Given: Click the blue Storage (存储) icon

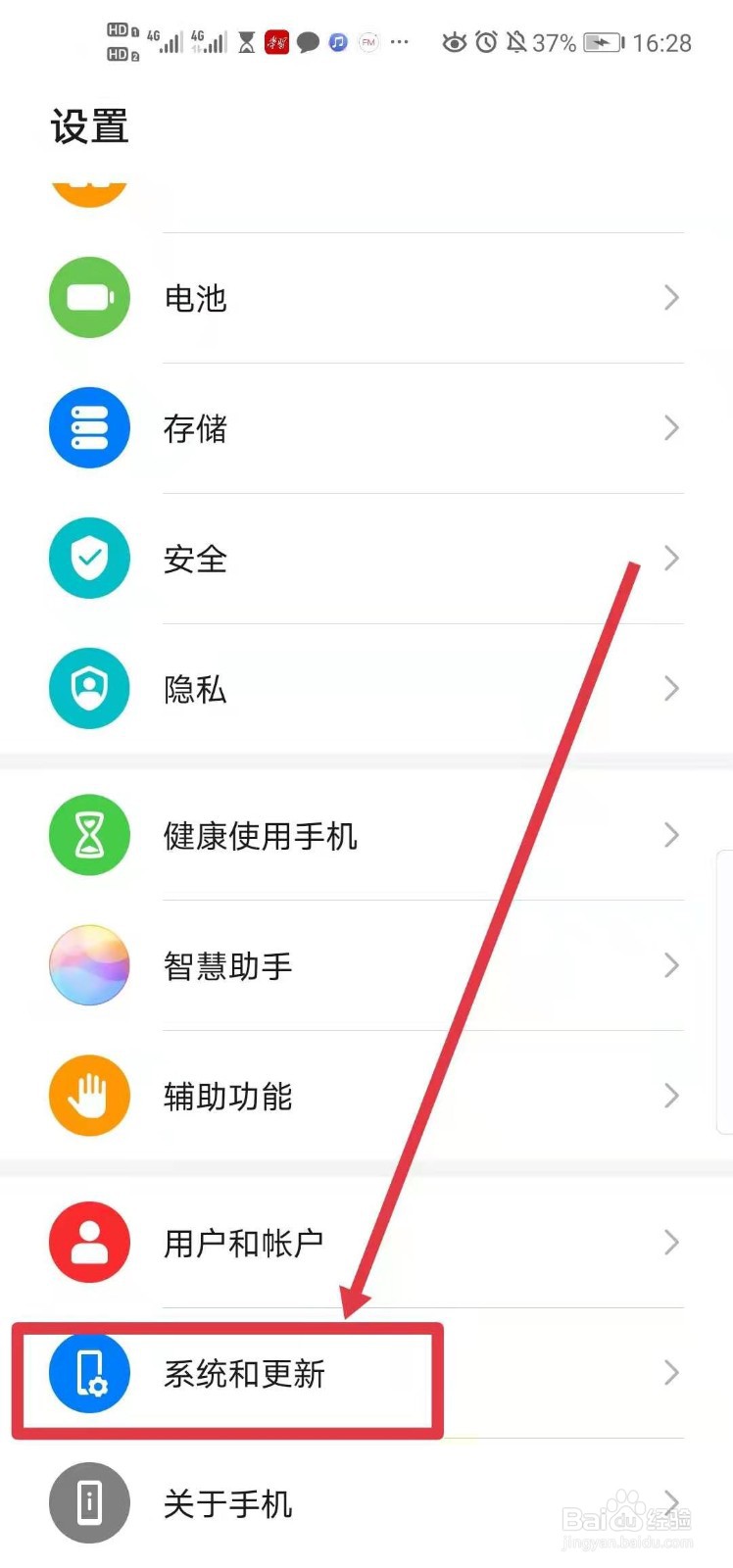Looking at the screenshot, I should (89, 427).
